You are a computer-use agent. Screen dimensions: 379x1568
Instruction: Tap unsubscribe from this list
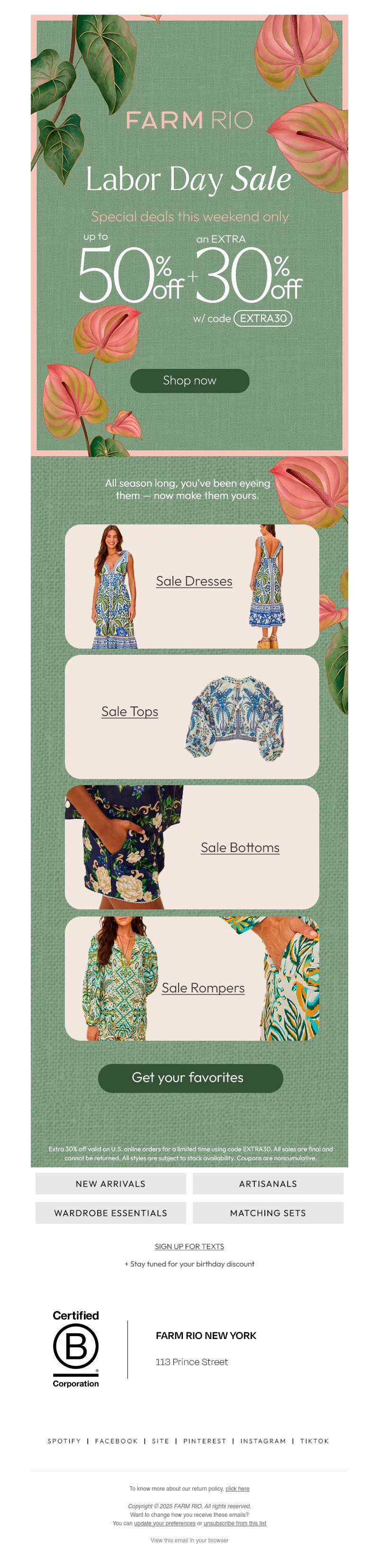(235, 1523)
